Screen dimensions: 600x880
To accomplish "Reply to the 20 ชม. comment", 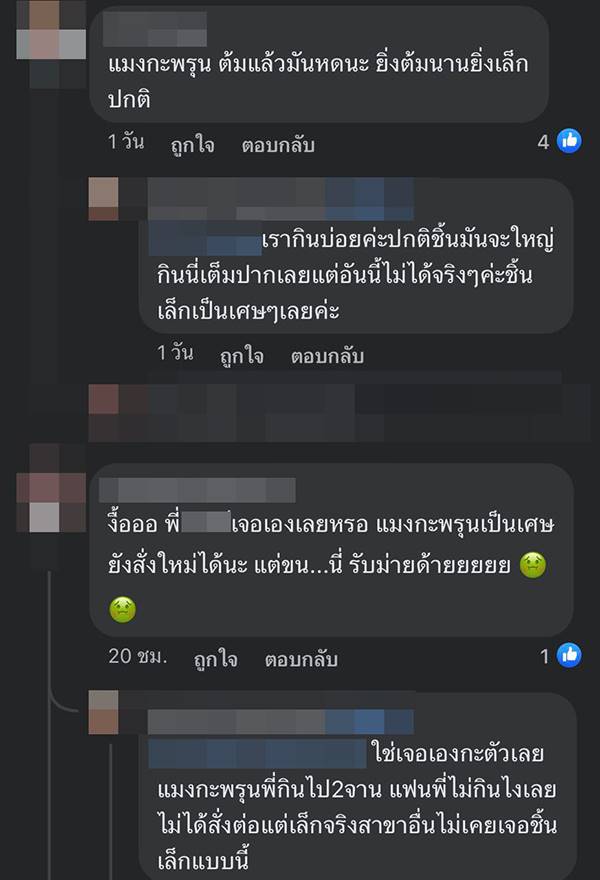I will point(301,659).
